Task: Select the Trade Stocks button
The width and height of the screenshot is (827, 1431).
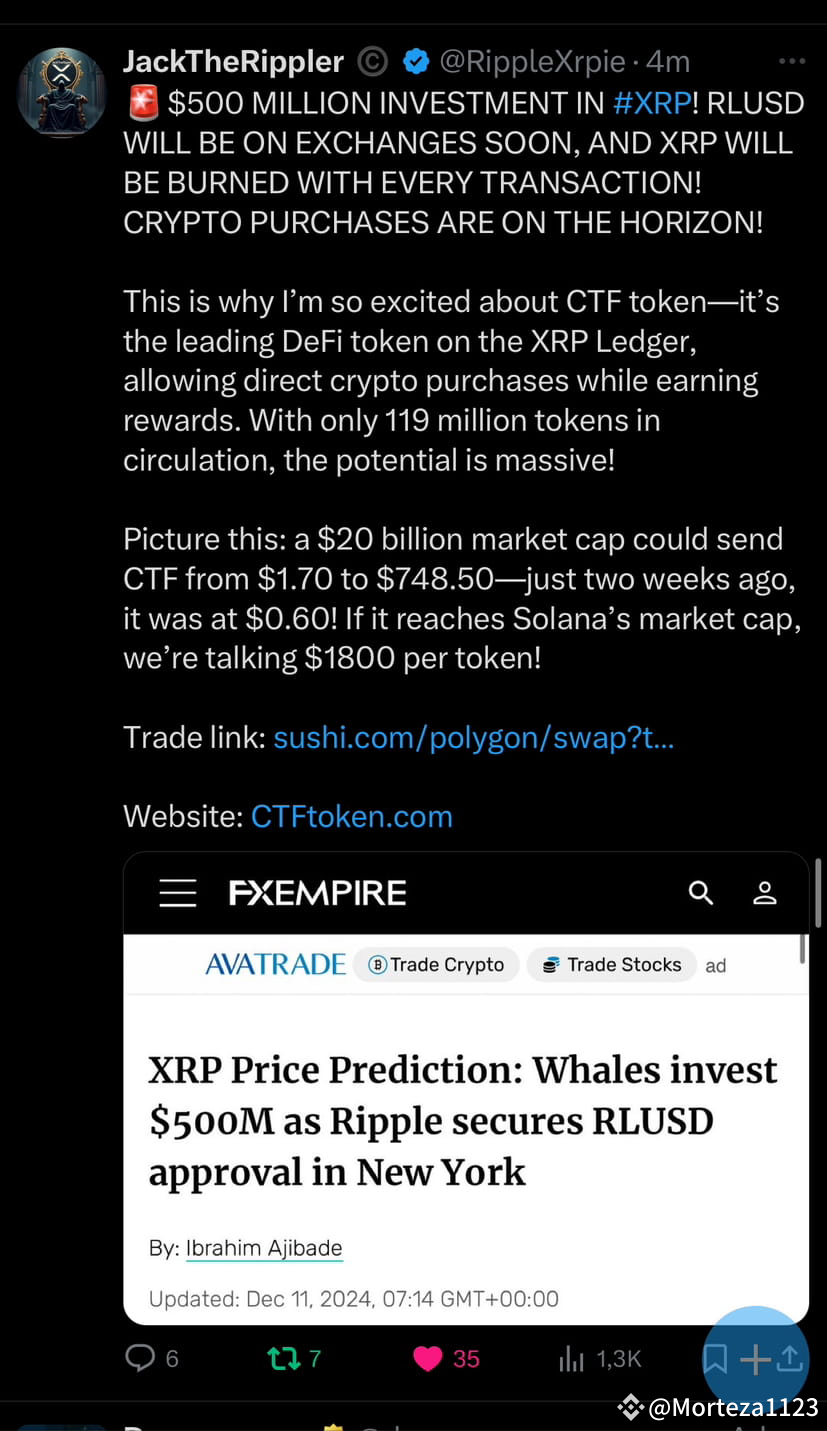Action: (611, 964)
